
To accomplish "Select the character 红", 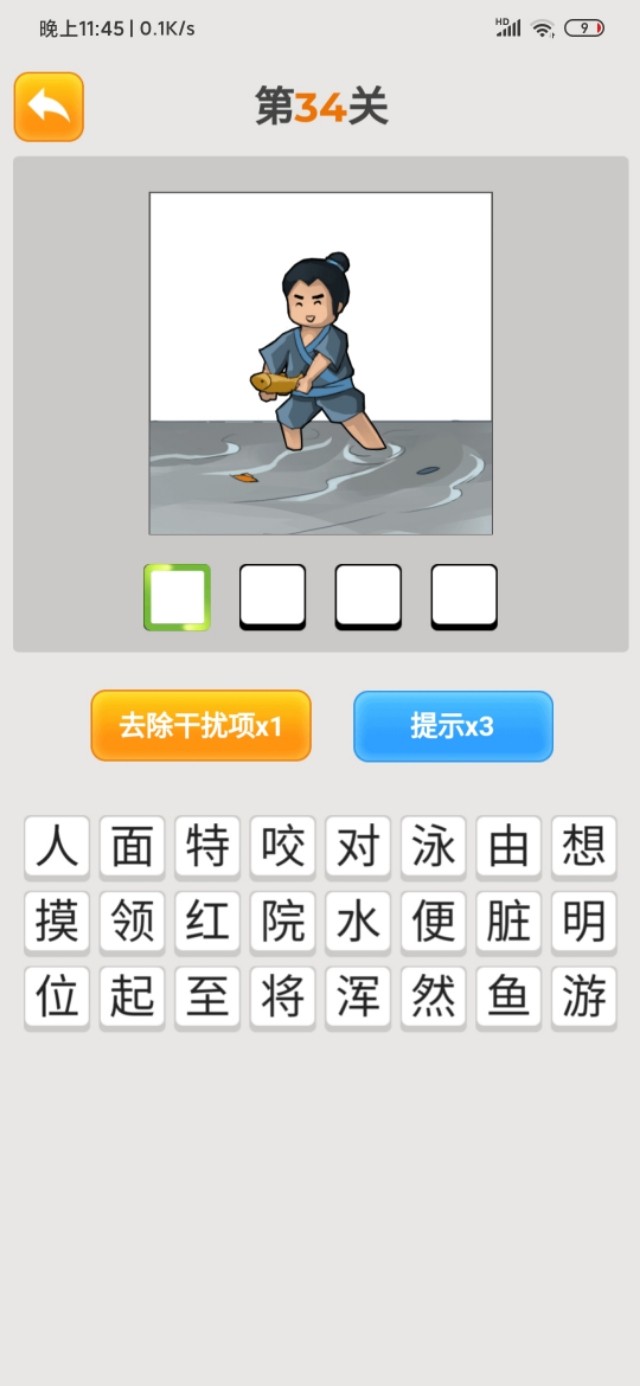I will pos(207,922).
